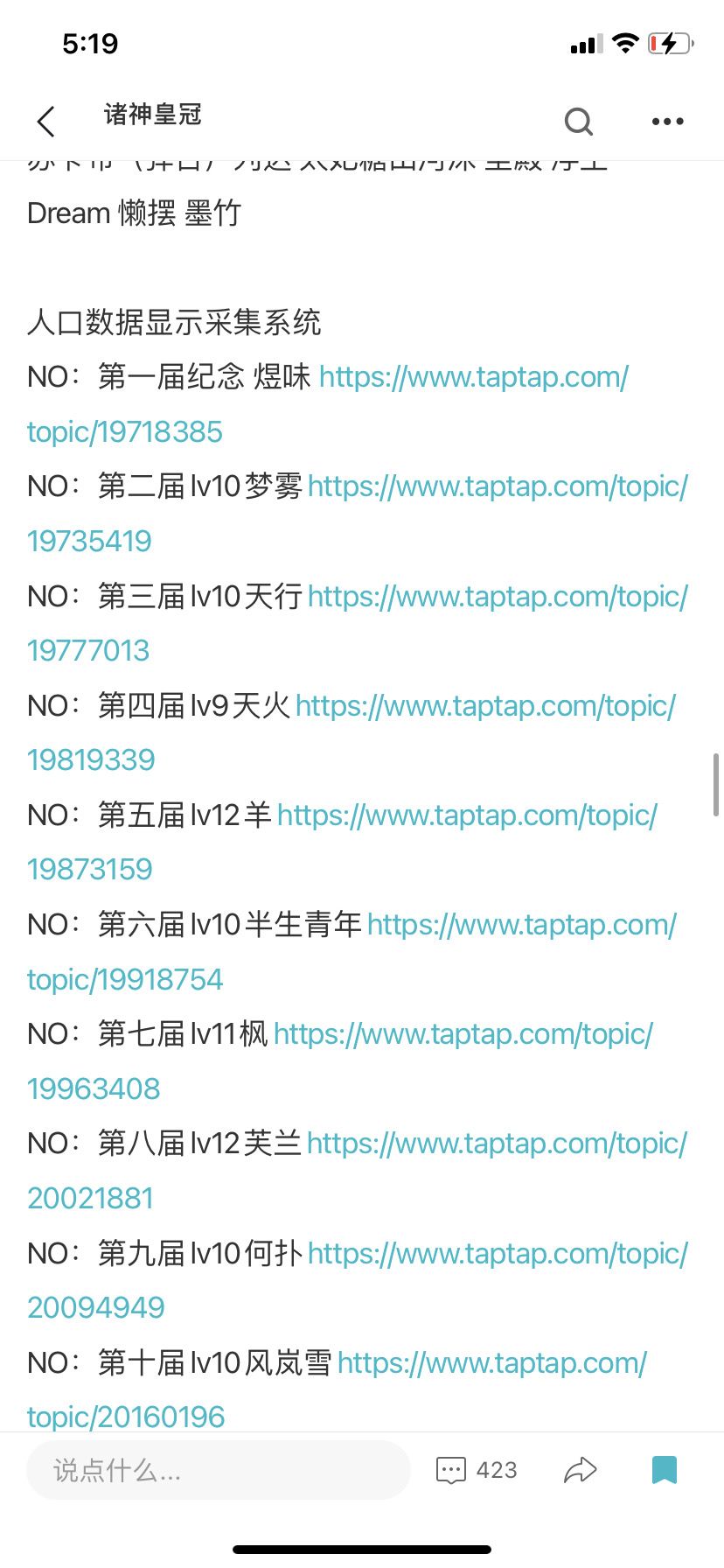View comments via the 423 comment bubble icon
This screenshot has width=724, height=1568.
[451, 1470]
